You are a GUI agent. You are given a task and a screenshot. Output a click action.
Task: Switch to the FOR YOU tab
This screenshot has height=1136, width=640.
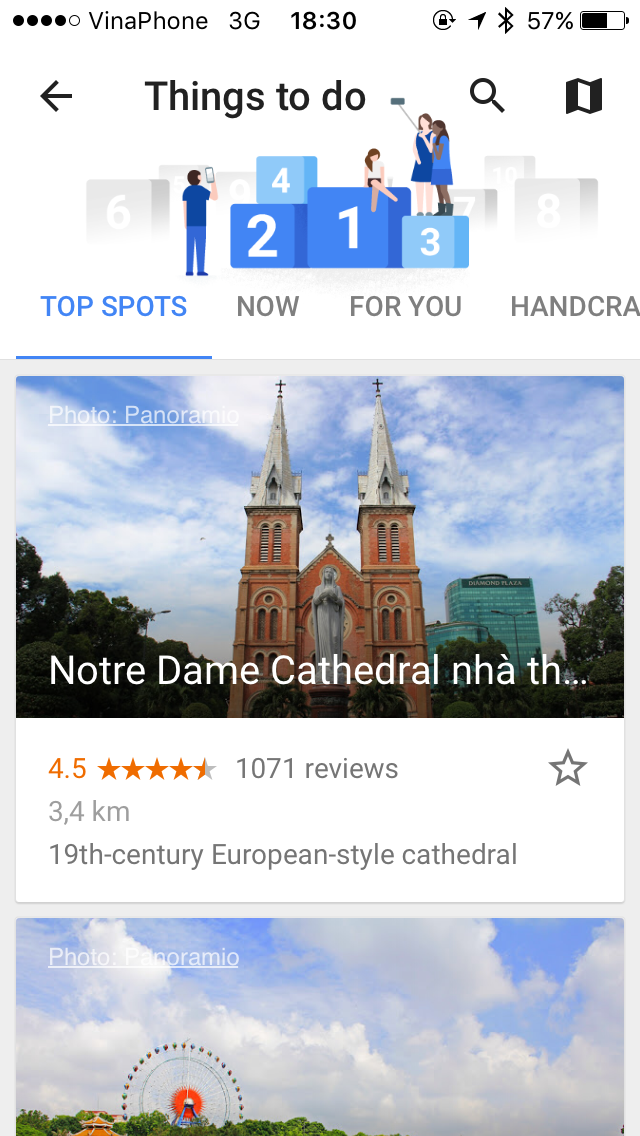(405, 306)
